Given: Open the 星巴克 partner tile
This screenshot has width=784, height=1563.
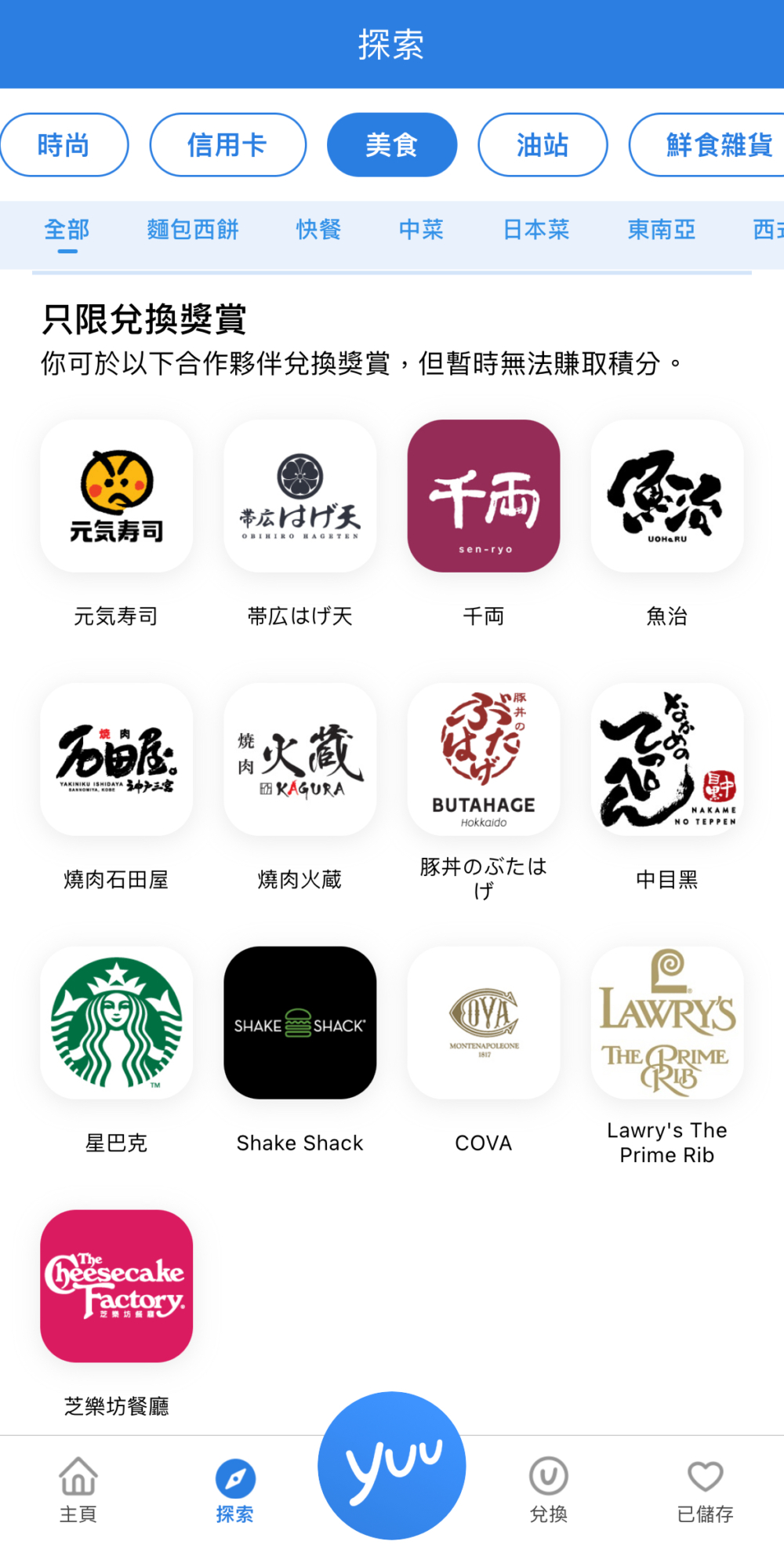Looking at the screenshot, I should click(117, 1023).
